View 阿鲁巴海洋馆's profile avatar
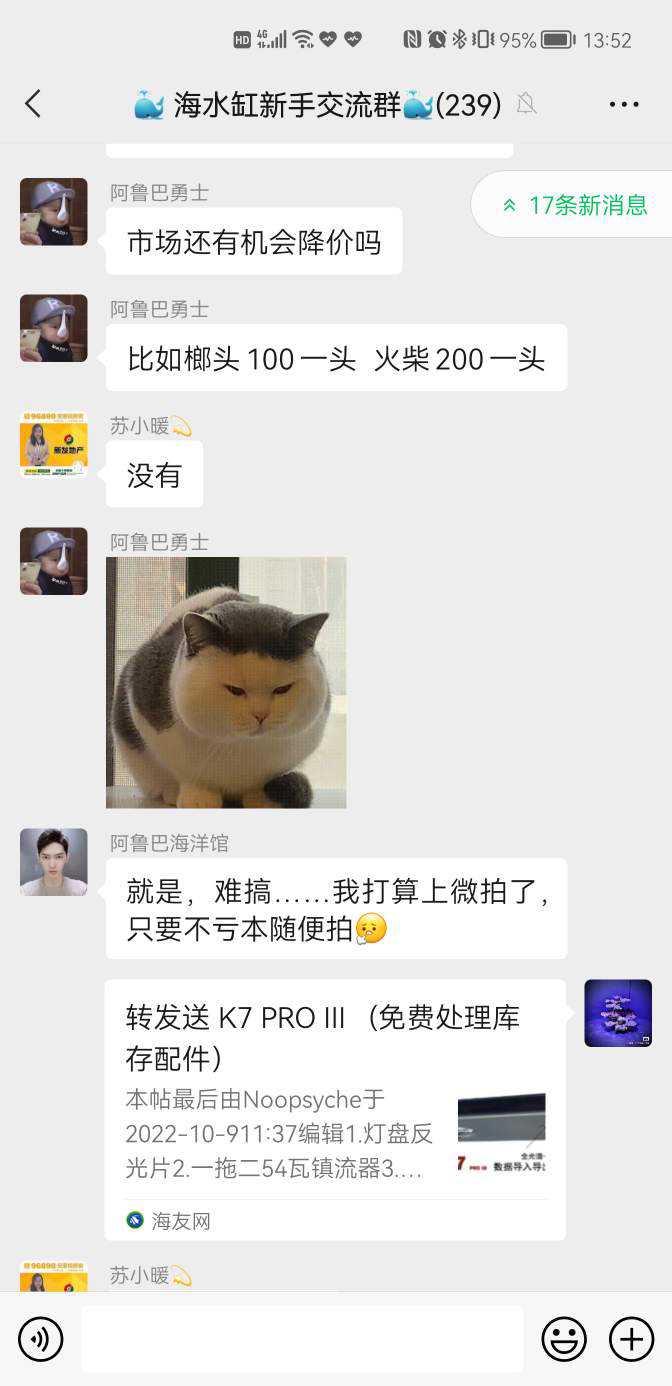 (54, 862)
